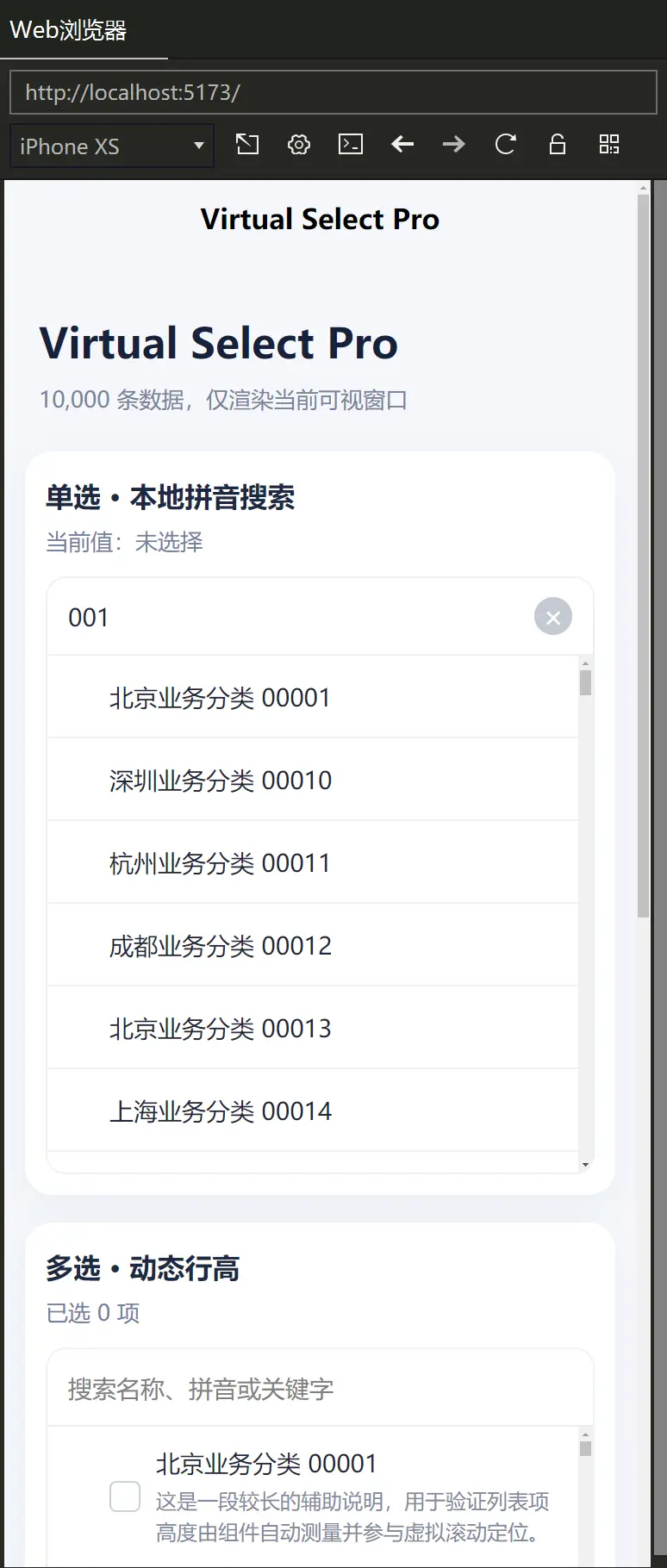Go back with the left arrow

coord(402,144)
